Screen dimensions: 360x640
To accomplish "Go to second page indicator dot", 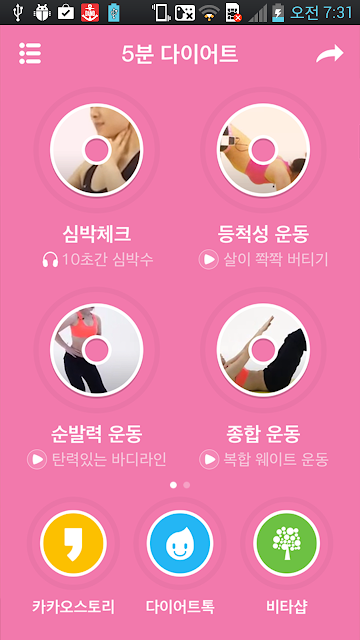I will (187, 485).
